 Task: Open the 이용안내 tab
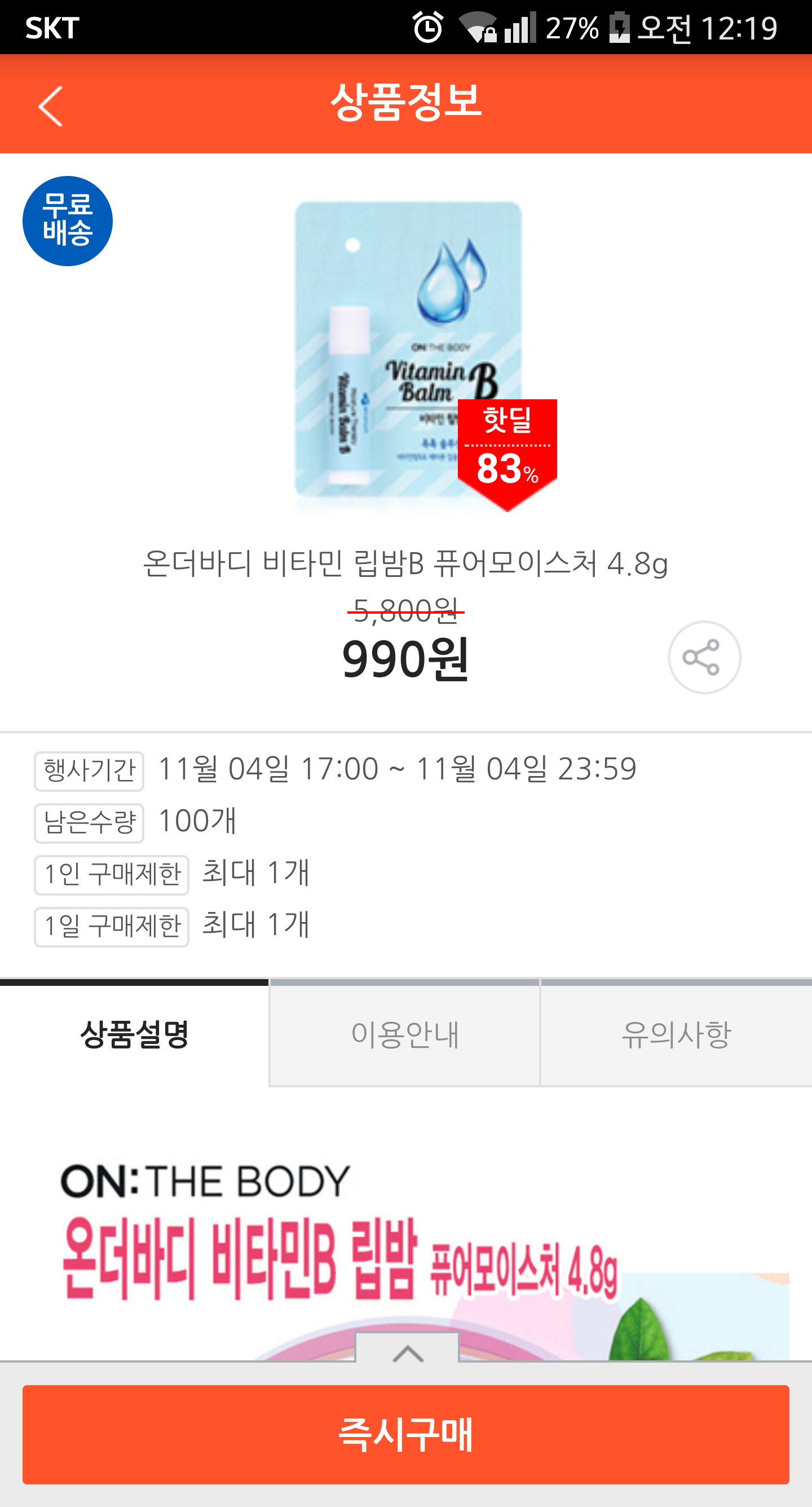pos(405,1034)
